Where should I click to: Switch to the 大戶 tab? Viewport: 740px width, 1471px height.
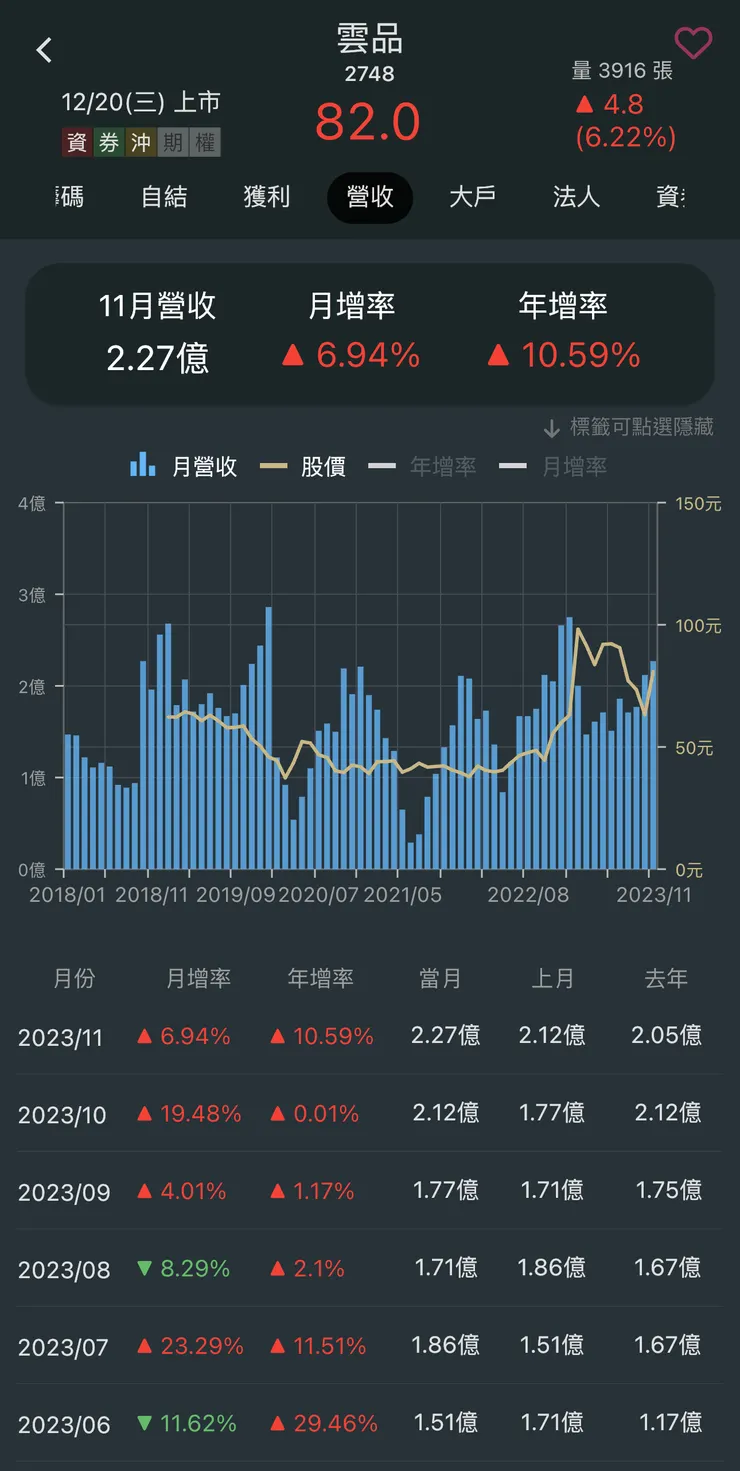pos(471,197)
